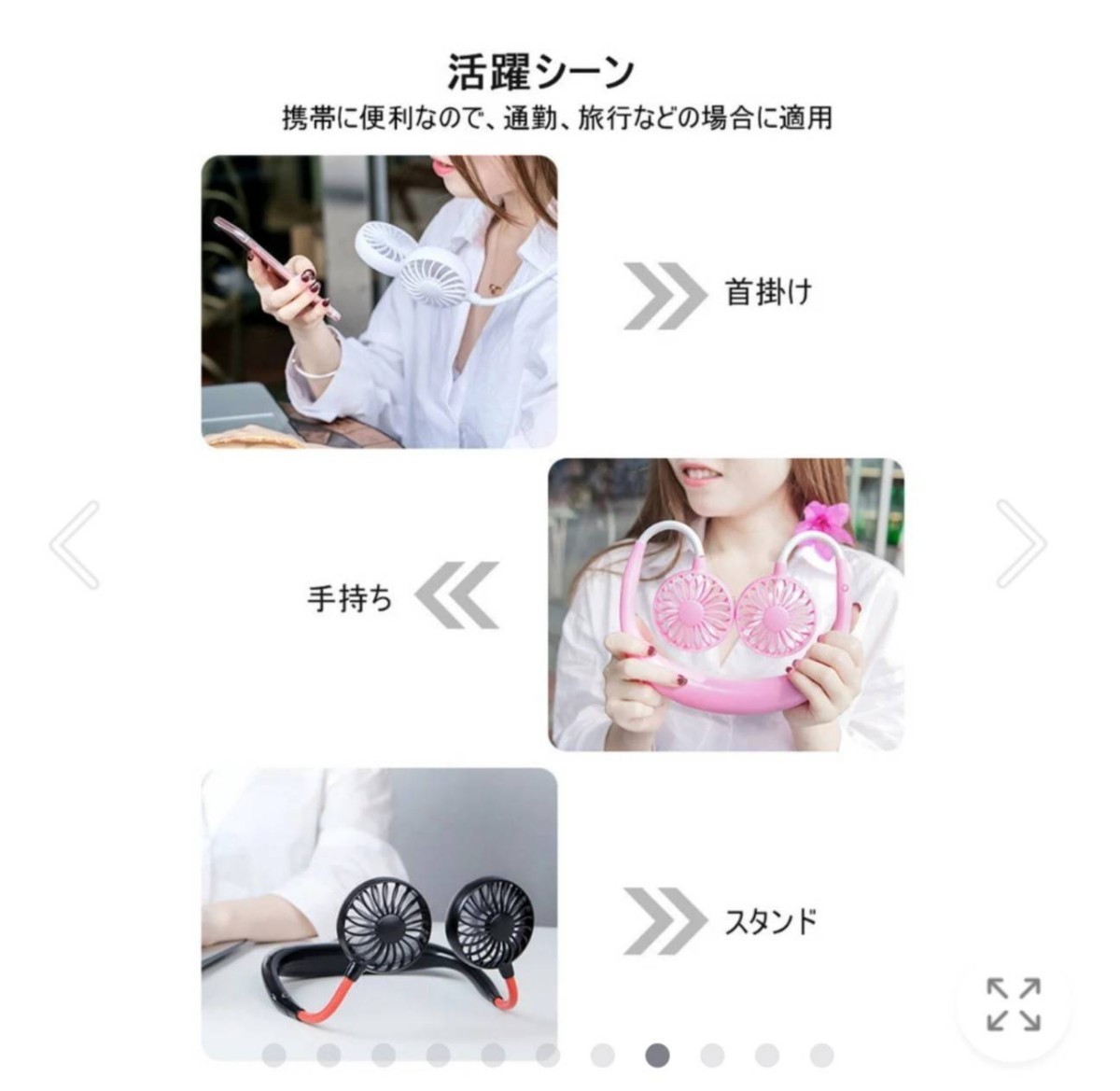This screenshot has height=1091, width=1120.
Task: Go to the previous product image
Action: coord(76,545)
